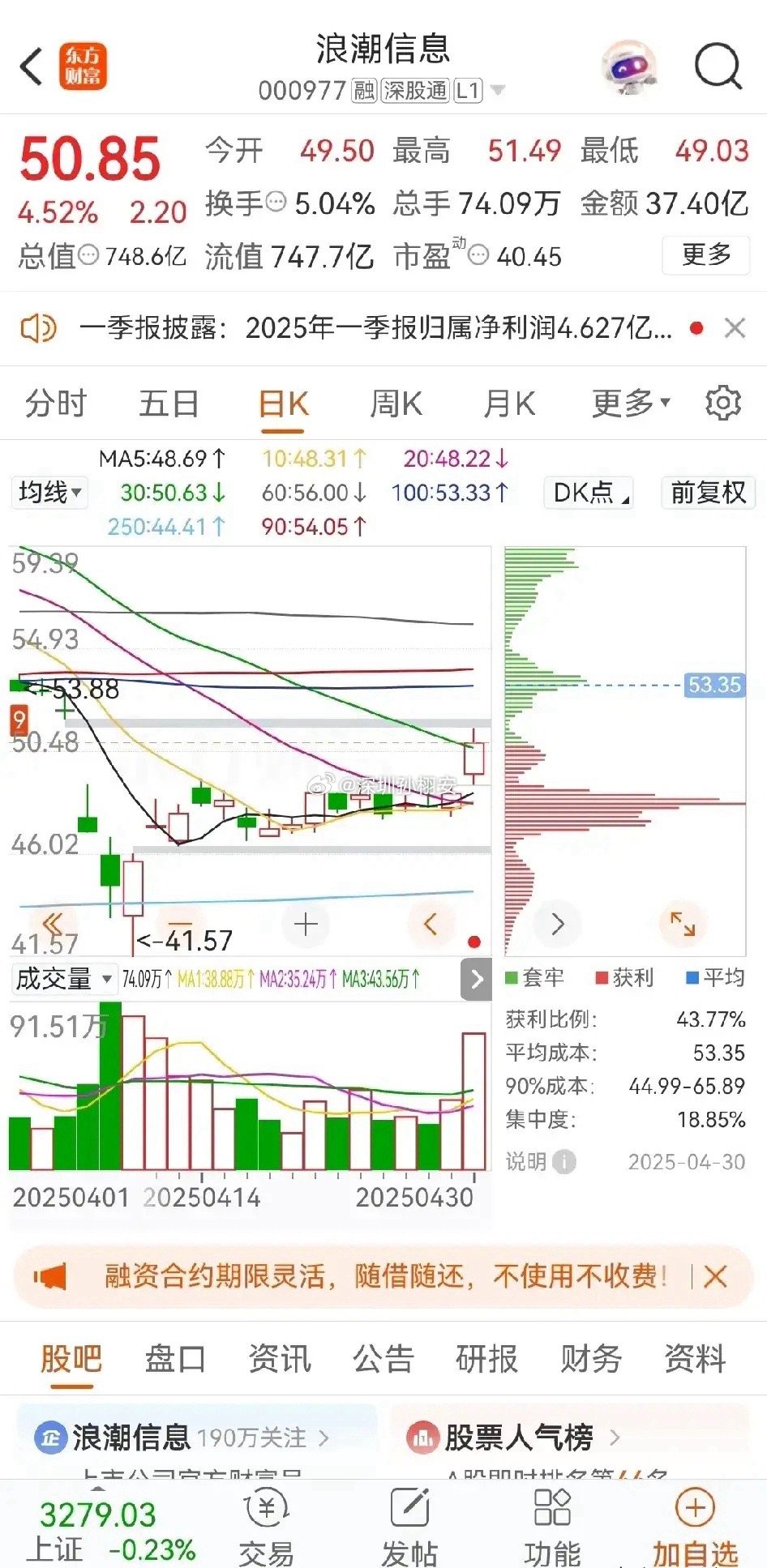The height and width of the screenshot is (1568, 767).
Task: Expand the 更多 chart period dropdown
Action: [631, 403]
